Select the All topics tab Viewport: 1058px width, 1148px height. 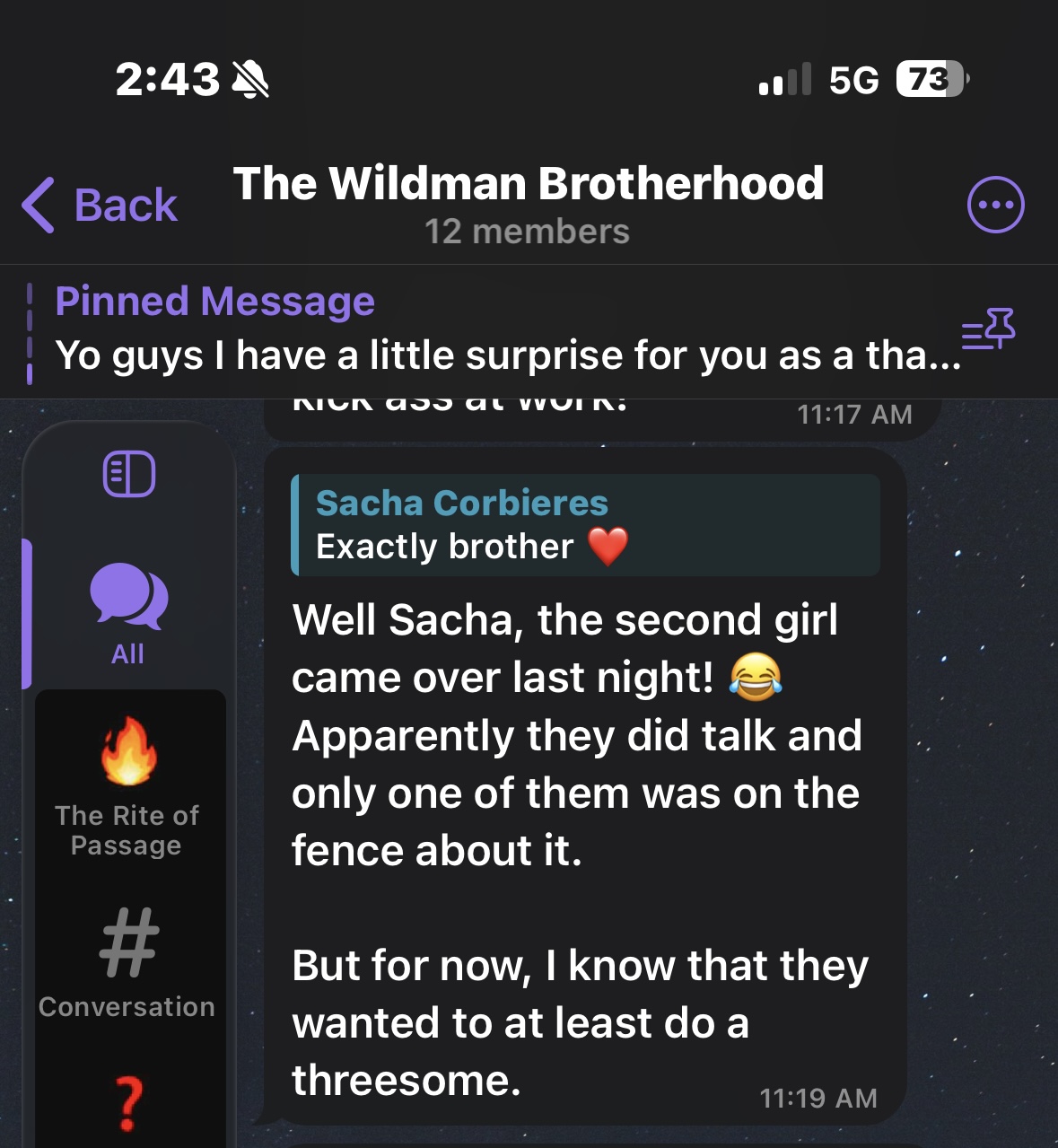128,614
